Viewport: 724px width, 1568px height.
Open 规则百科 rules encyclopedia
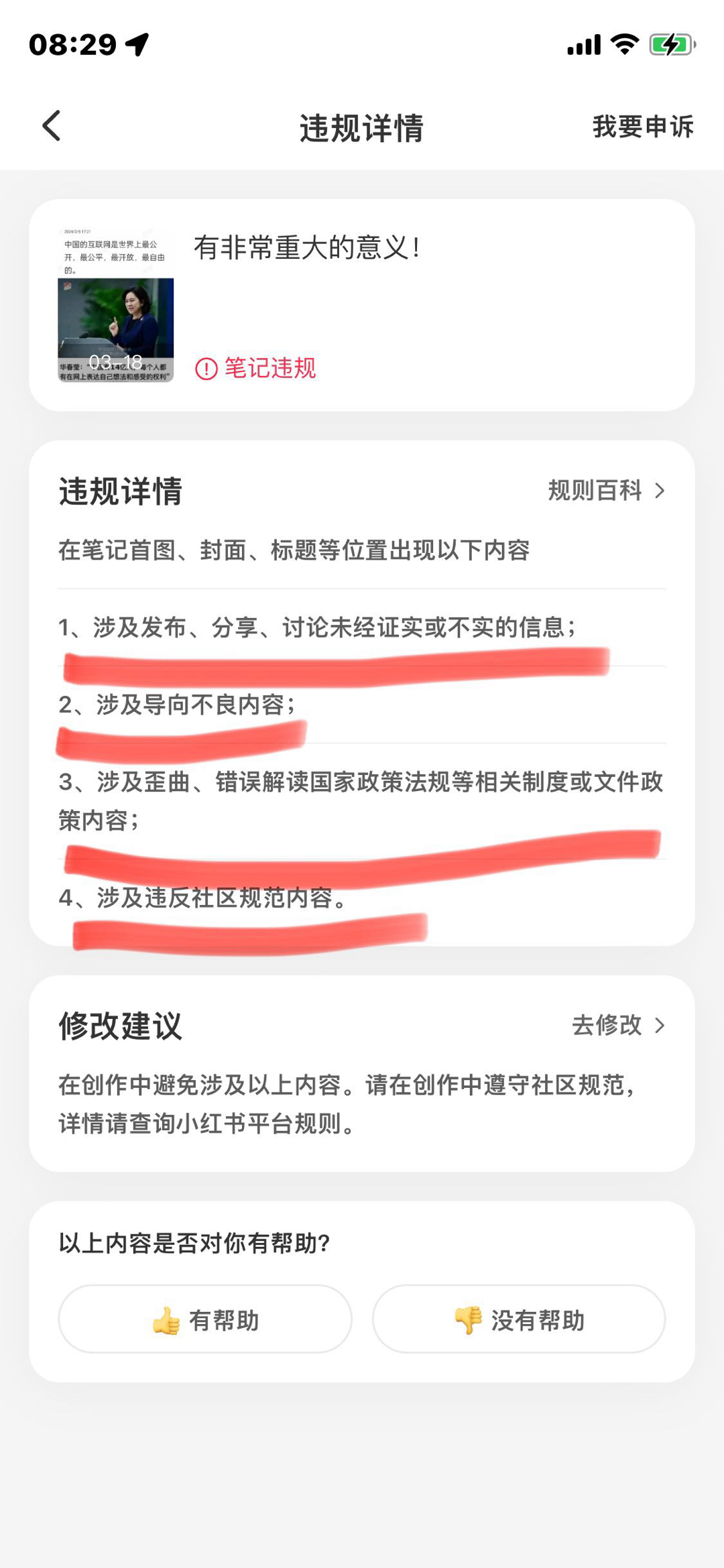tap(606, 491)
